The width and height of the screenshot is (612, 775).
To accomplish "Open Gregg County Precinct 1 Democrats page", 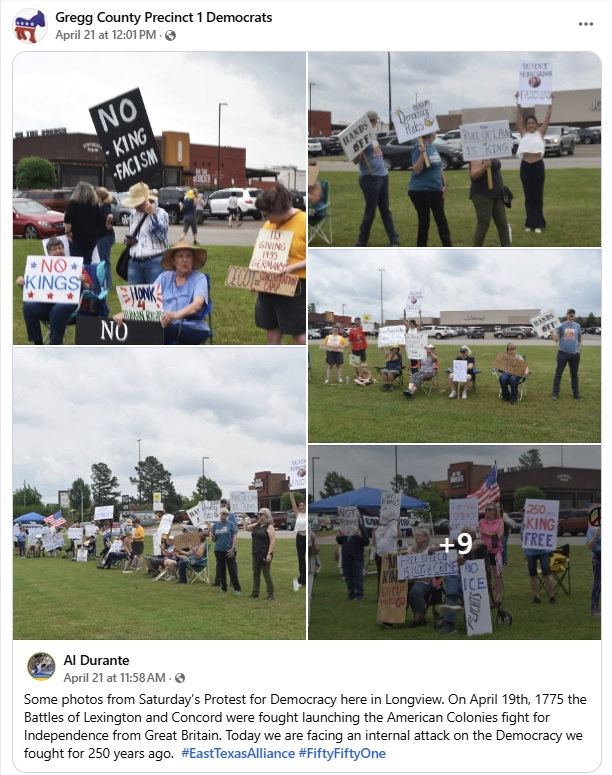I will [163, 17].
